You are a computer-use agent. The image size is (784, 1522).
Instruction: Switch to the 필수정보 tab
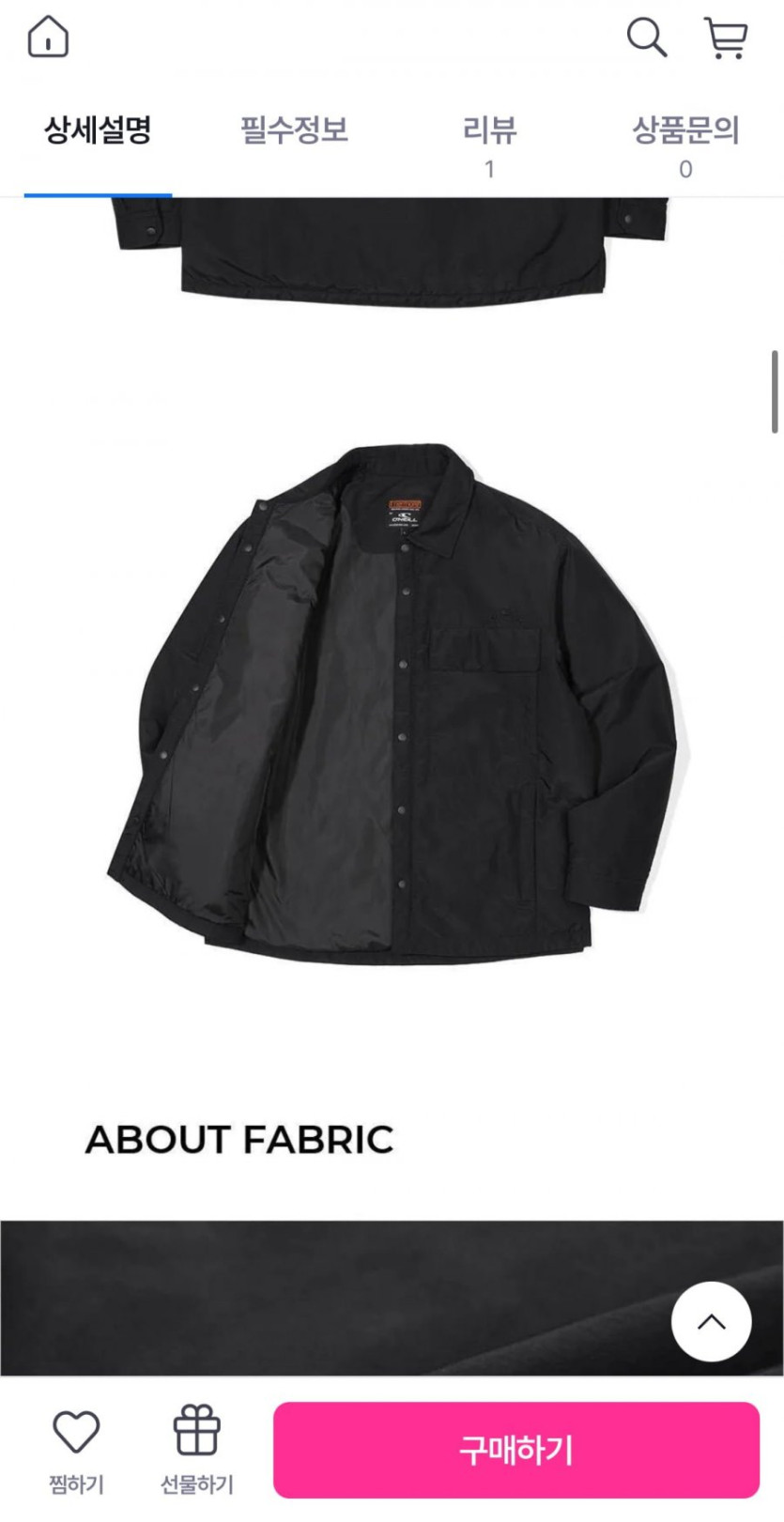pyautogui.click(x=294, y=130)
